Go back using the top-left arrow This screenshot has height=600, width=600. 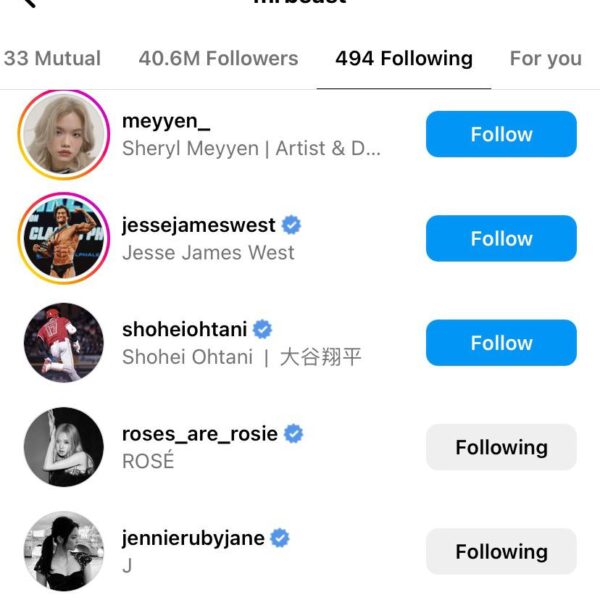28,3
